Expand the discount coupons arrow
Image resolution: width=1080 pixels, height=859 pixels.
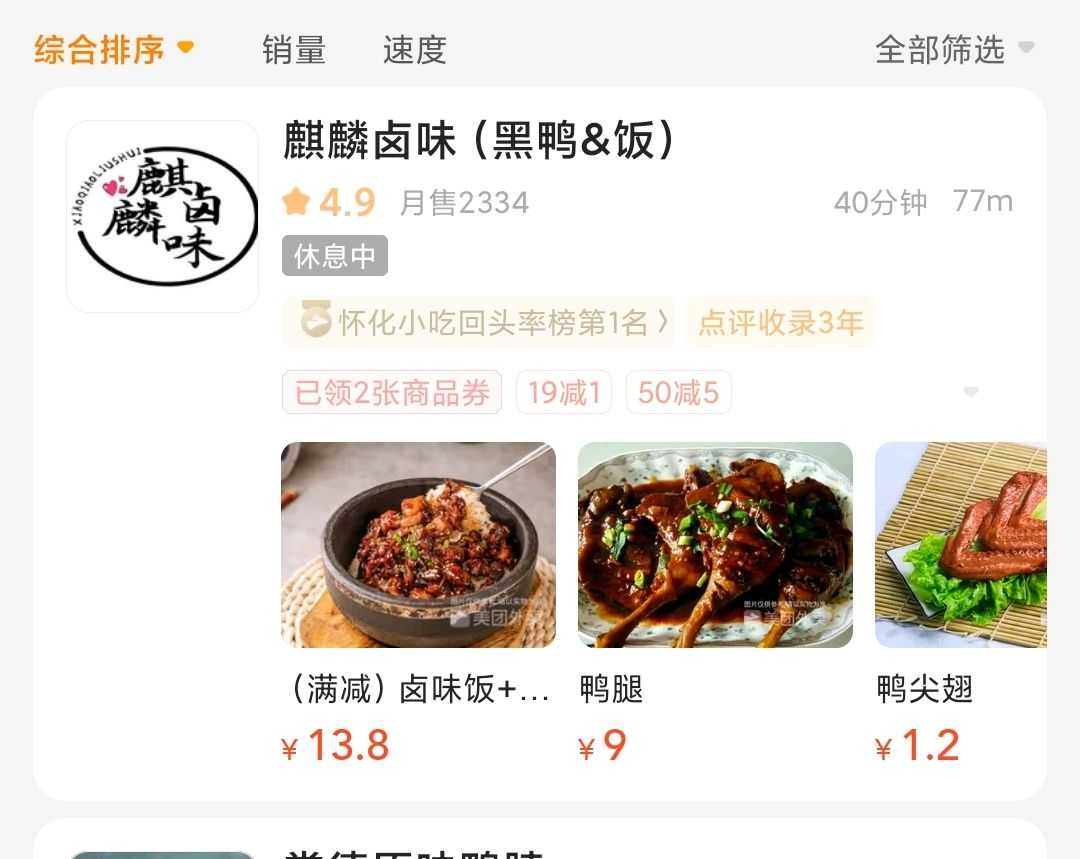pyautogui.click(x=970, y=392)
